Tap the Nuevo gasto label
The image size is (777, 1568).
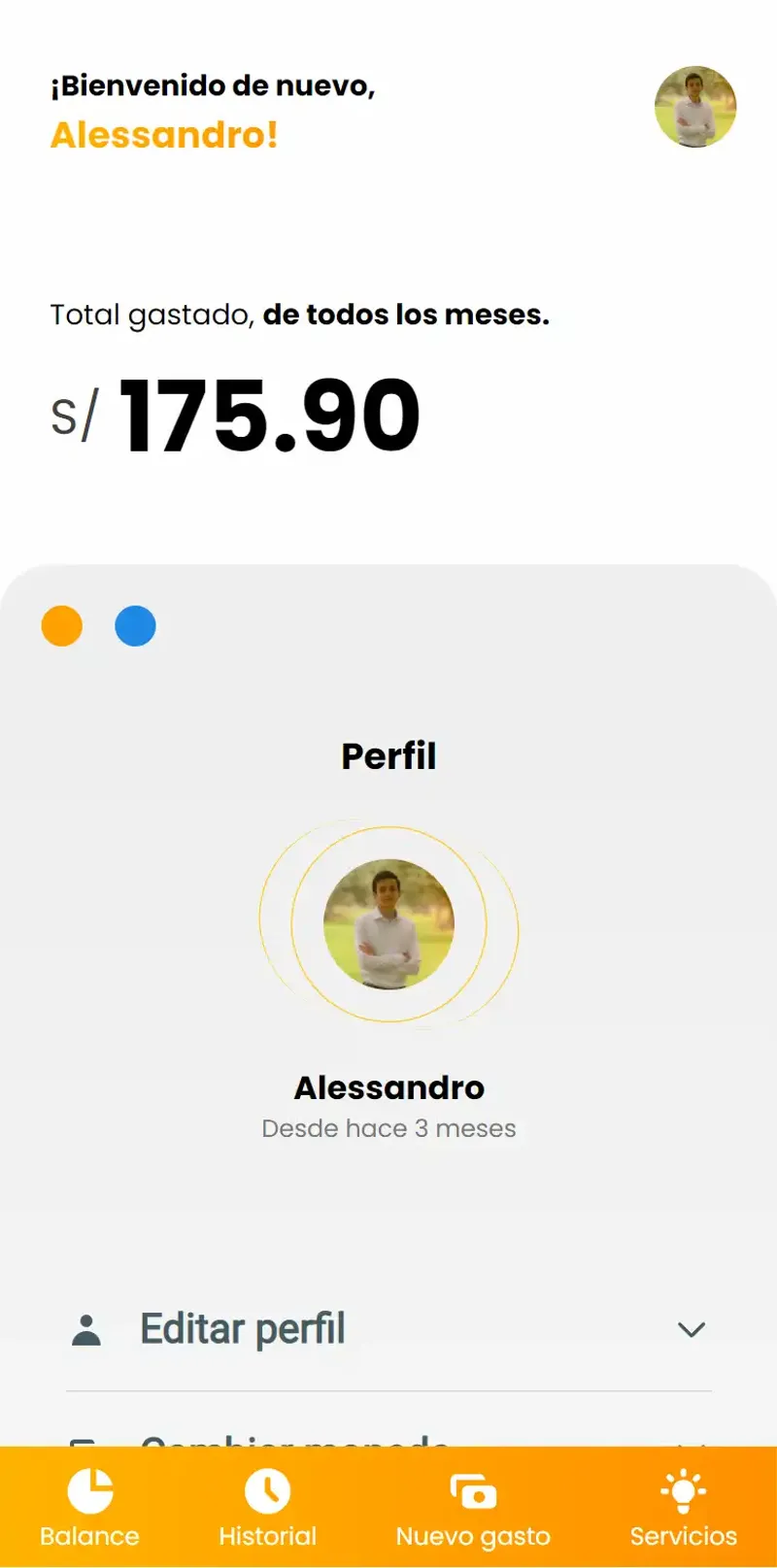click(473, 1536)
